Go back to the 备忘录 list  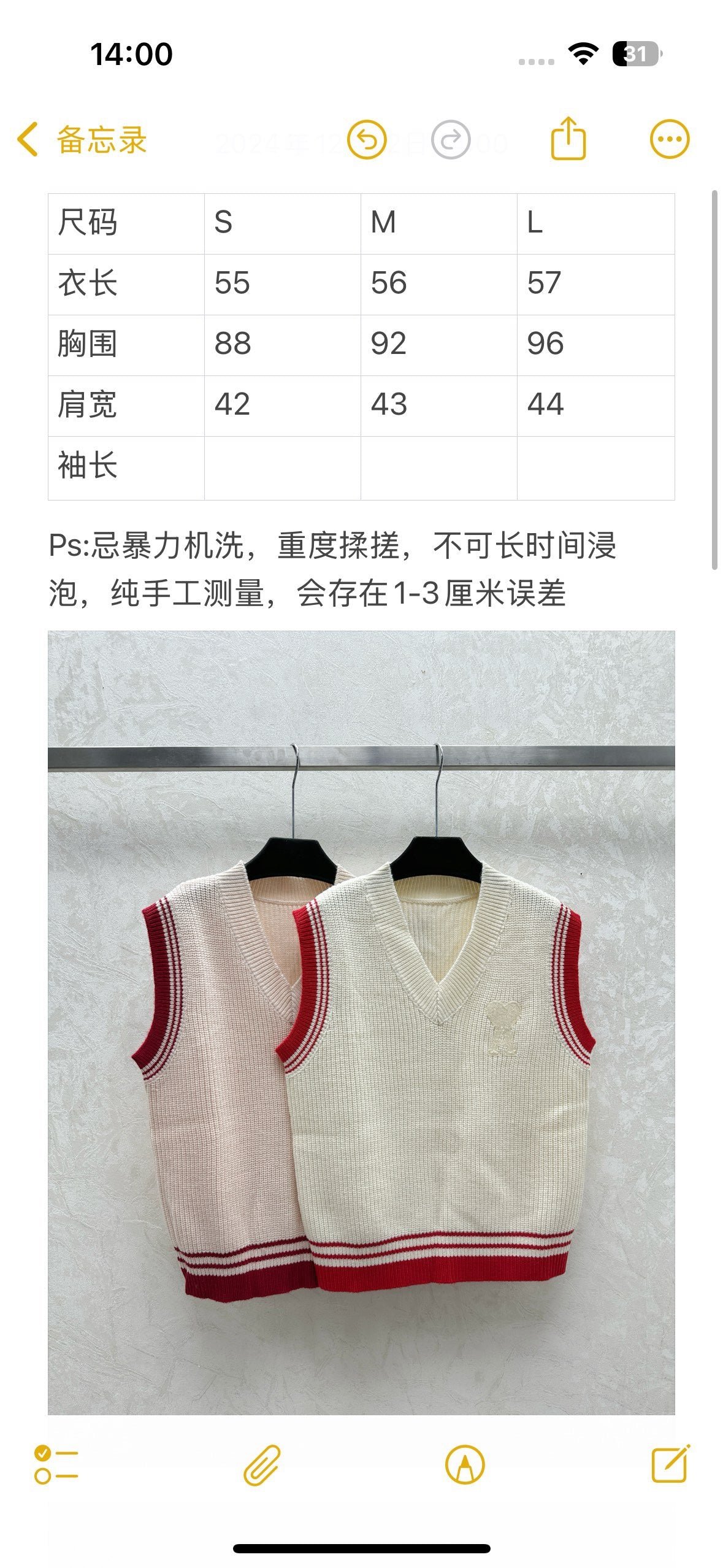tap(82, 140)
